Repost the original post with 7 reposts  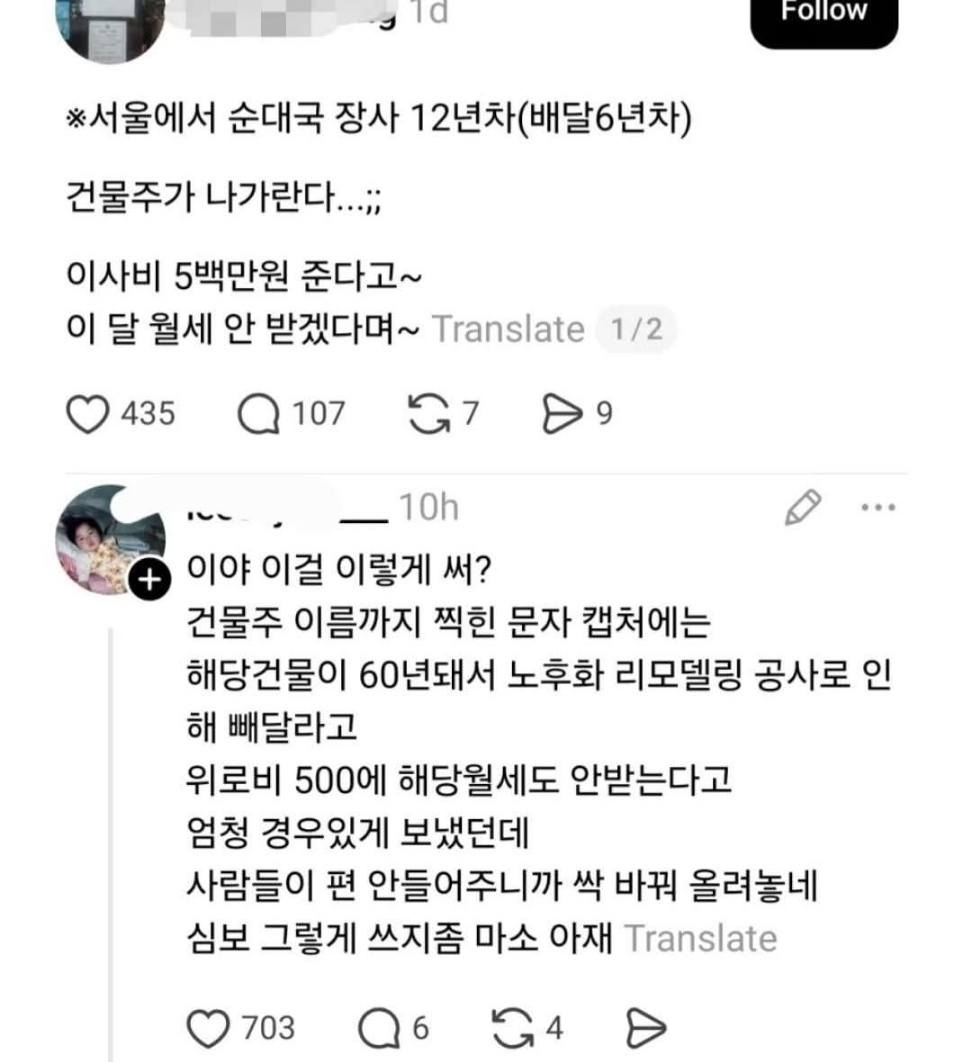click(432, 414)
